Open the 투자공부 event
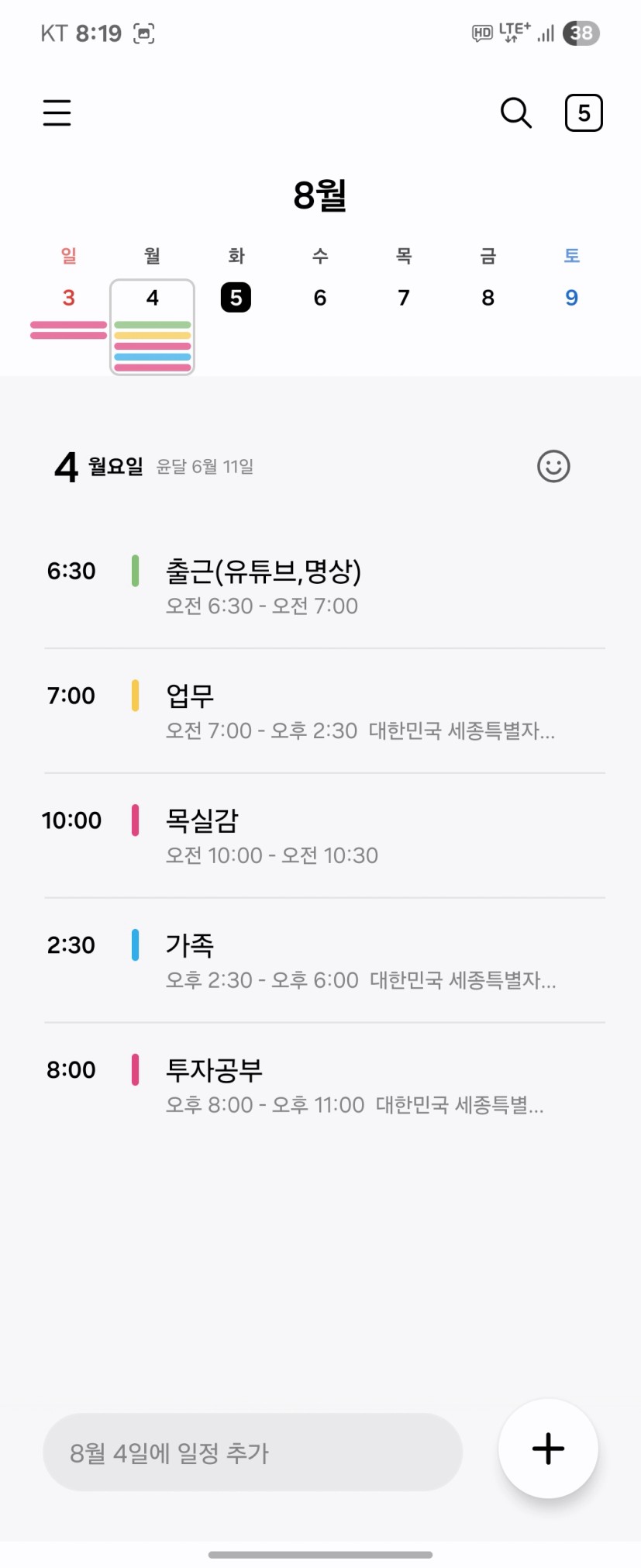The width and height of the screenshot is (641, 1568). click(x=326, y=1085)
